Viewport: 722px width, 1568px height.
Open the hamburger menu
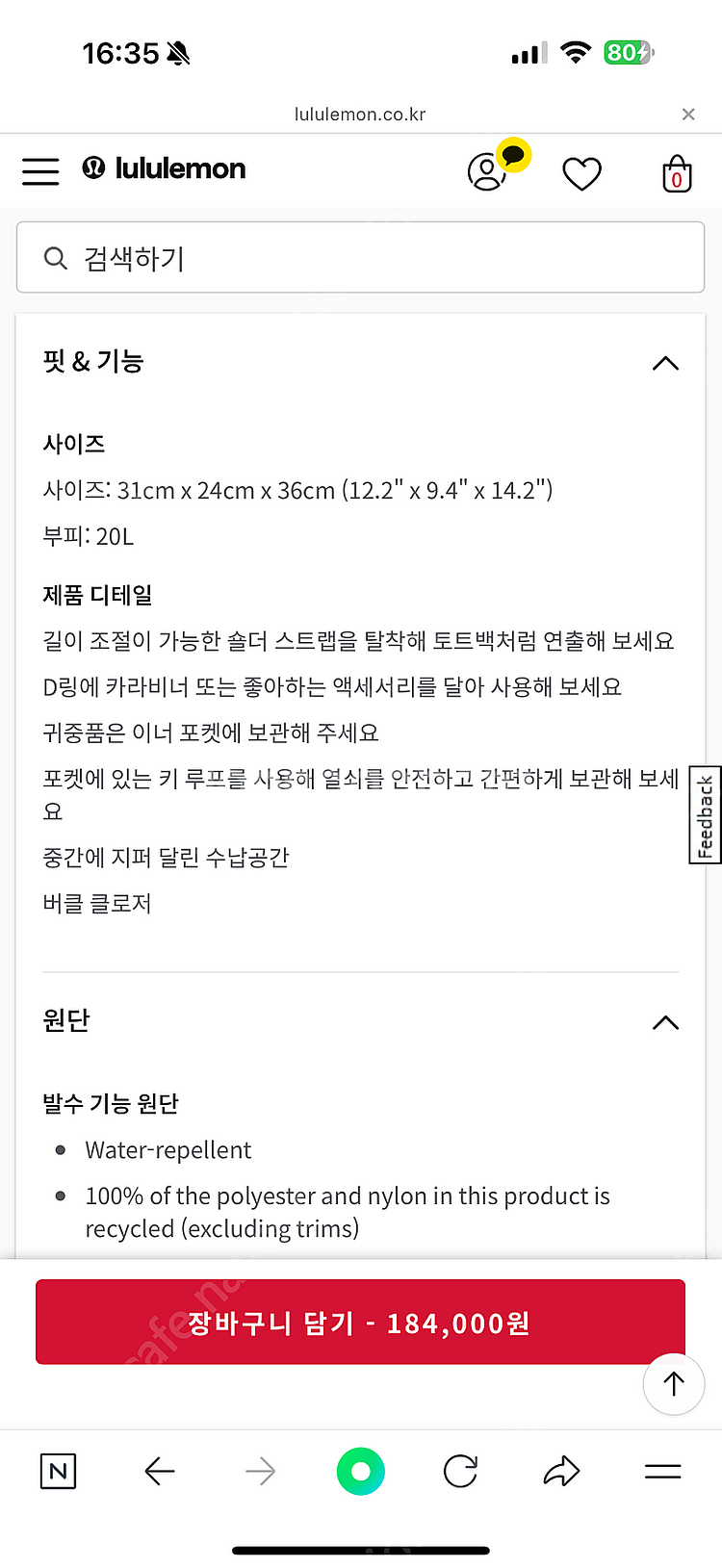(x=40, y=171)
